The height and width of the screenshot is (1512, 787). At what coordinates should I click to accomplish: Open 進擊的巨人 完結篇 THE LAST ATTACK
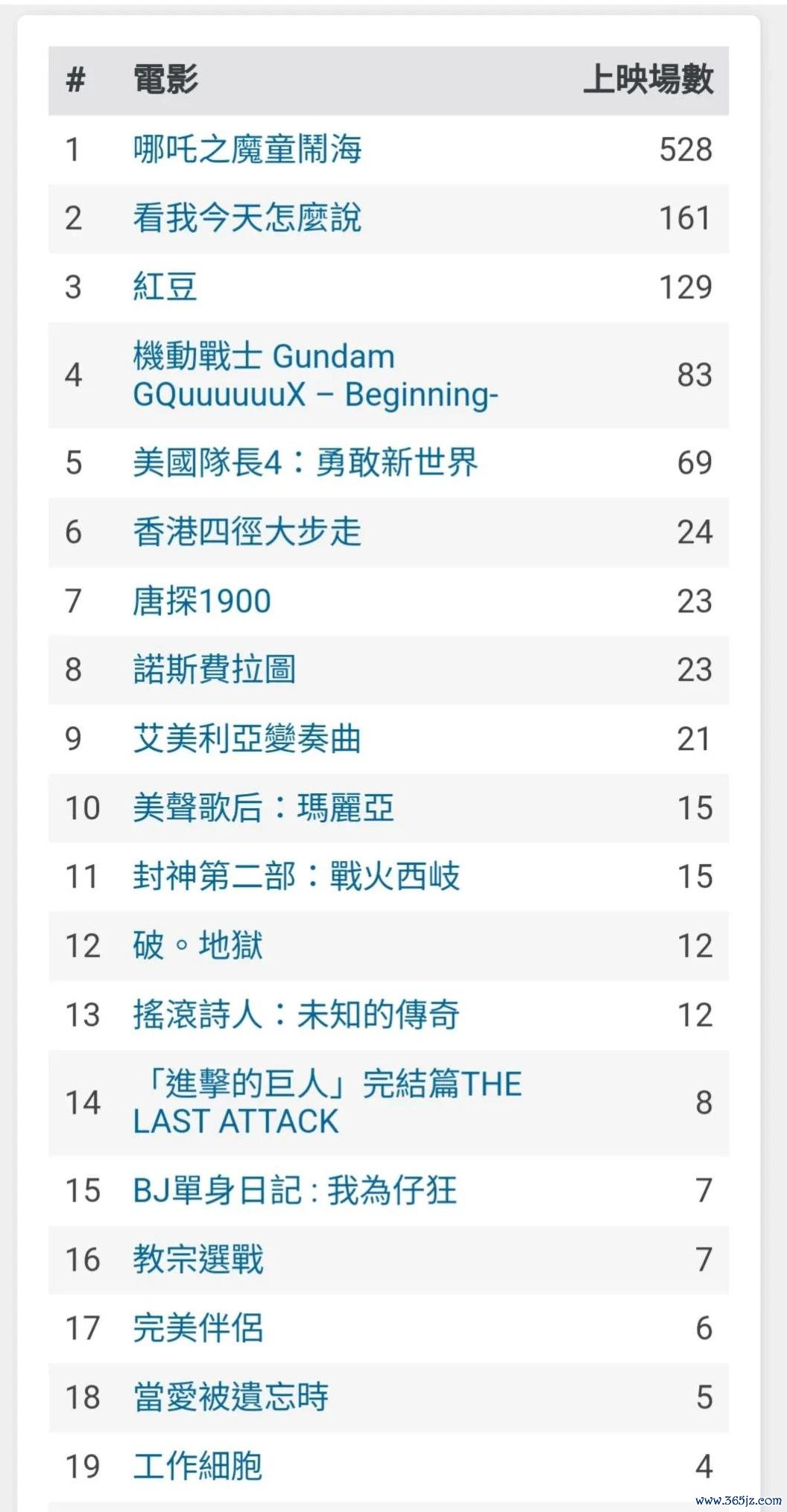(x=328, y=1103)
